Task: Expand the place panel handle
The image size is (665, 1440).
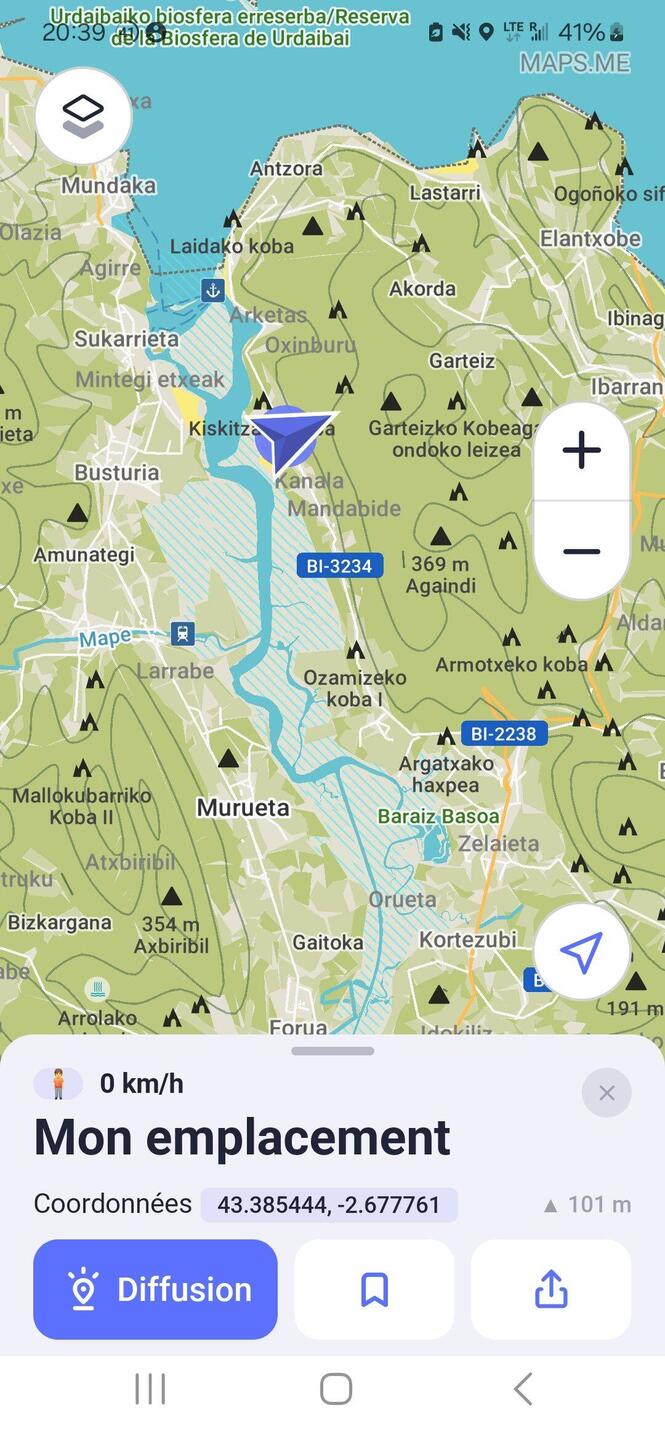Action: click(x=333, y=1051)
